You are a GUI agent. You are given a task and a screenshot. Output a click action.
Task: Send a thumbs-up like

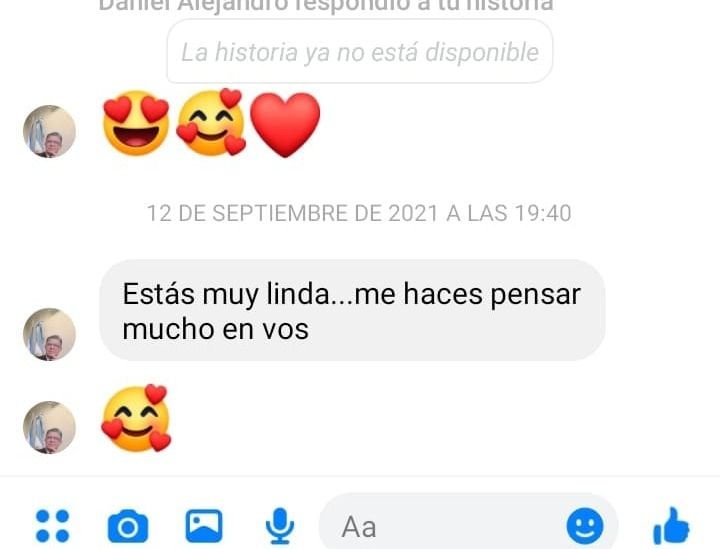[671, 525]
